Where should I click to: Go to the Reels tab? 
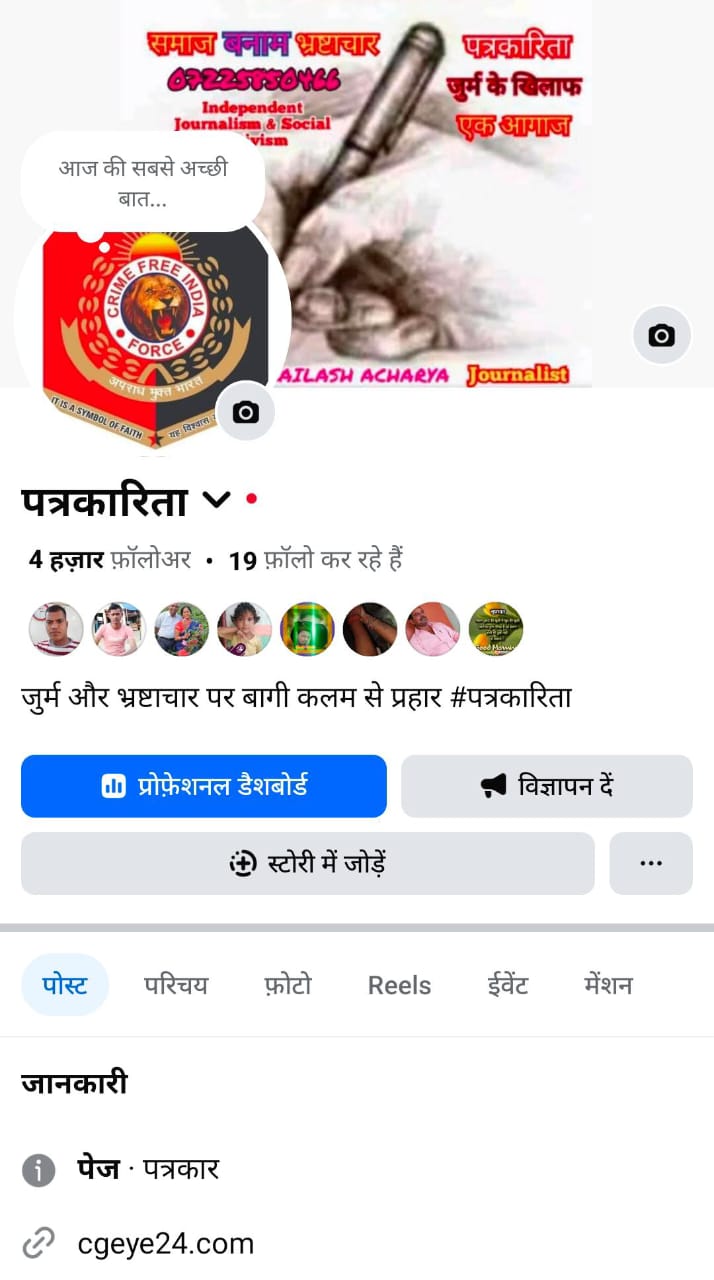tap(399, 985)
